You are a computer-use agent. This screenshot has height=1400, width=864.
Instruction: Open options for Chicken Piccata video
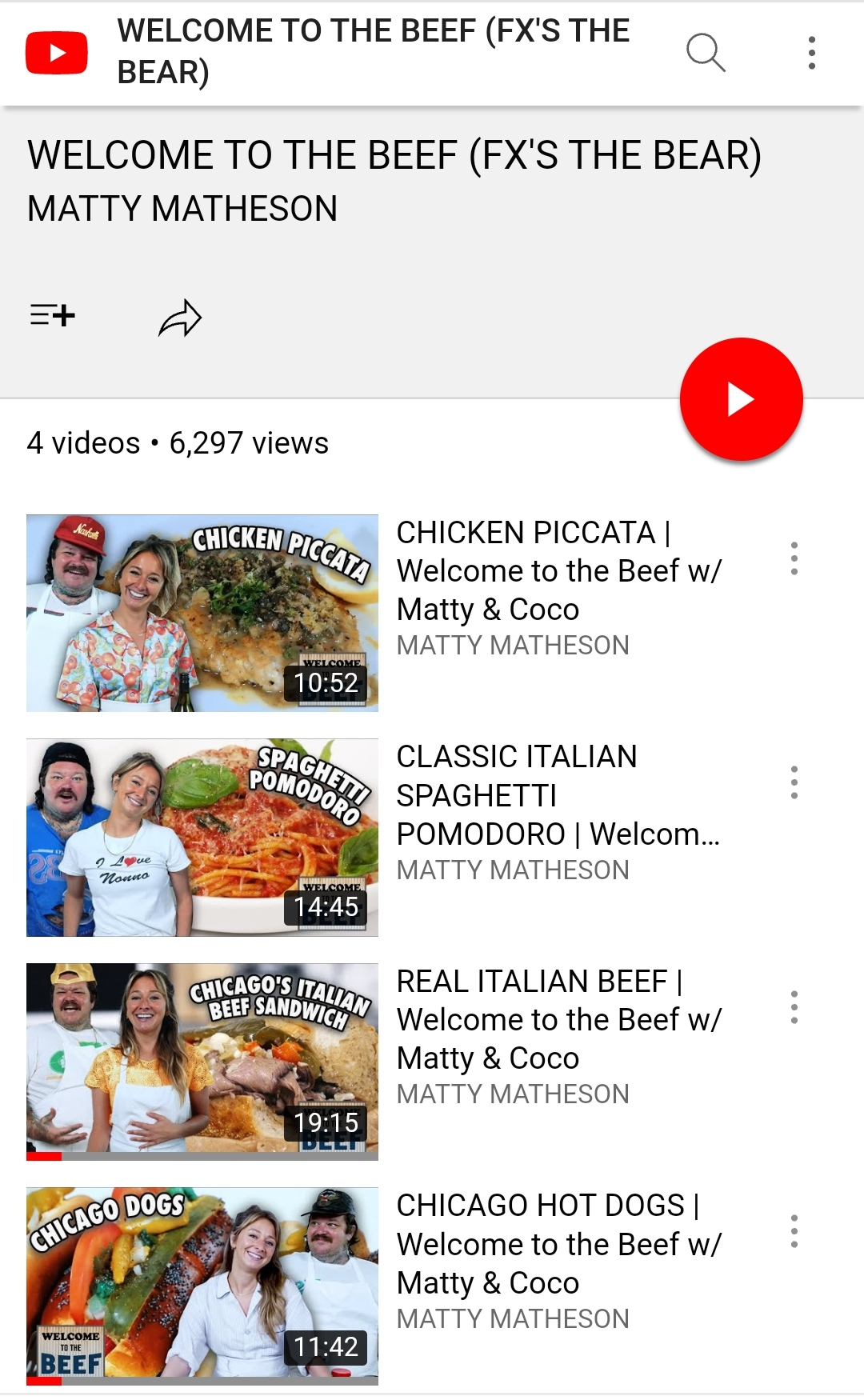coord(794,558)
